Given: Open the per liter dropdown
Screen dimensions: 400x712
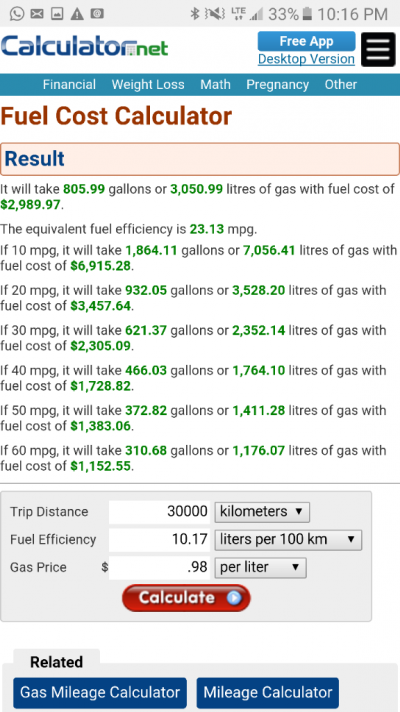Looking at the screenshot, I should [x=261, y=568].
